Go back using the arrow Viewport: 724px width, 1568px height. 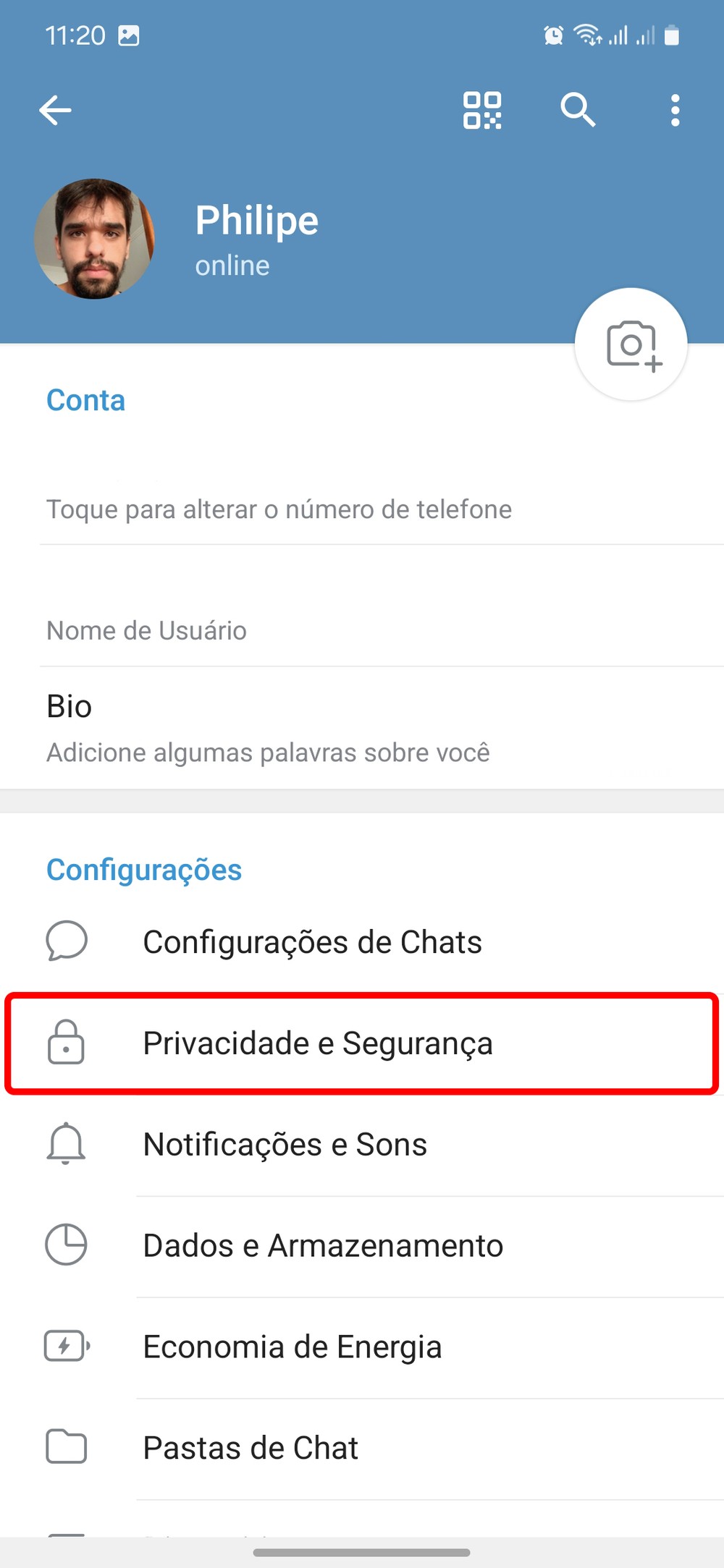tap(55, 111)
